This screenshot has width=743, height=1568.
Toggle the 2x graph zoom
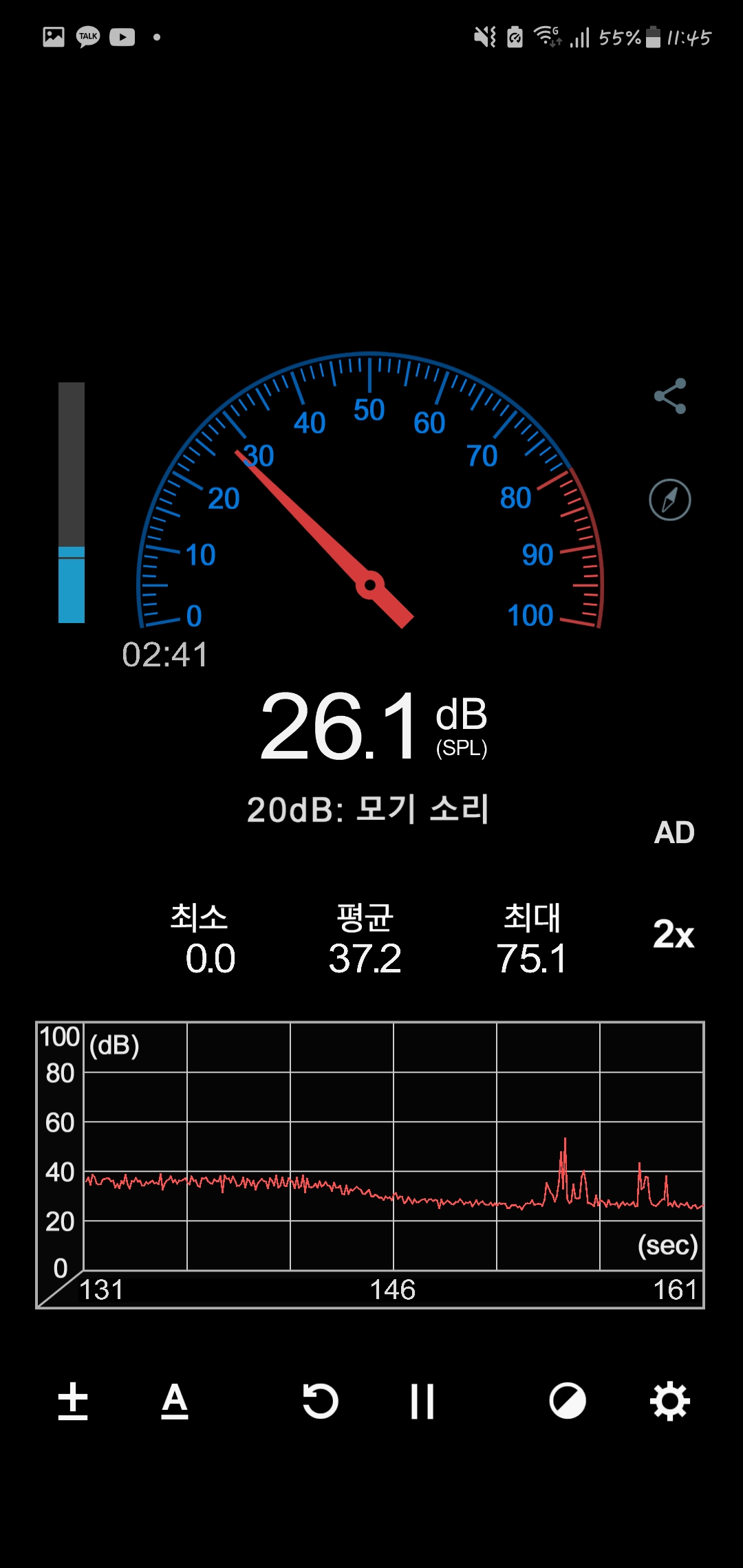coord(674,934)
